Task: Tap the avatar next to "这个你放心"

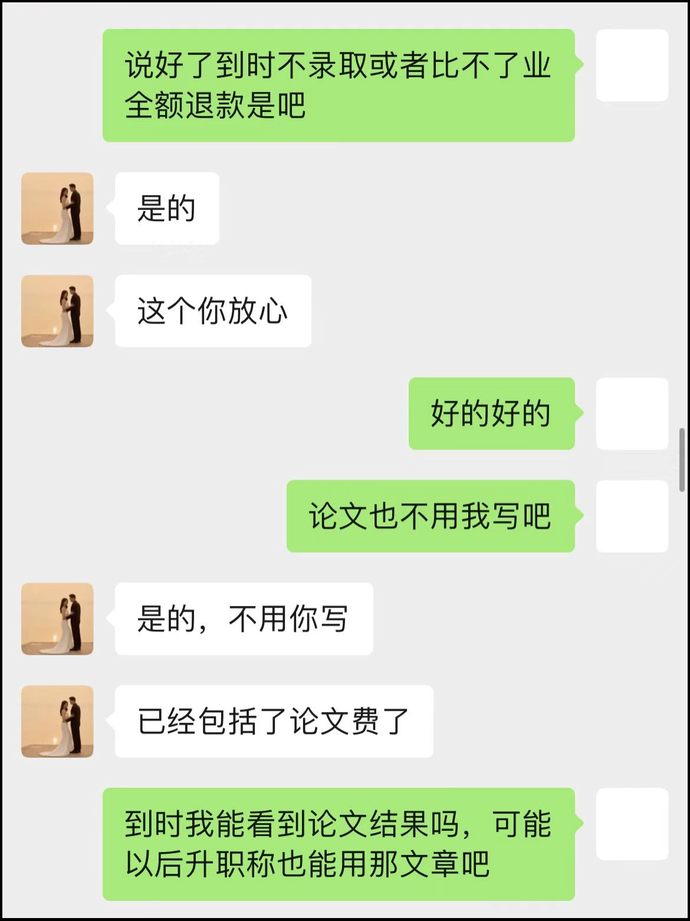Action: tap(57, 311)
